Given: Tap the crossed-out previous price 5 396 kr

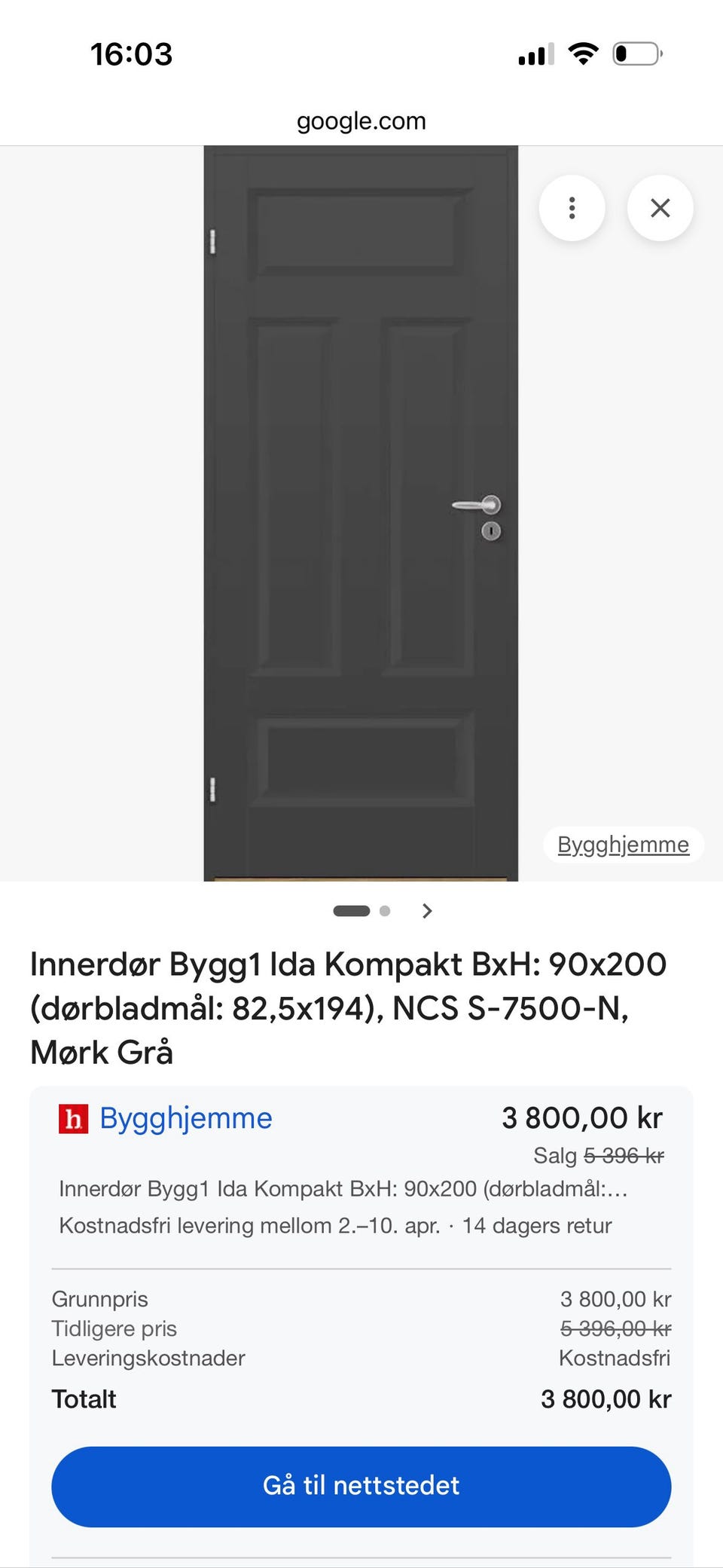Looking at the screenshot, I should pyautogui.click(x=623, y=1155).
